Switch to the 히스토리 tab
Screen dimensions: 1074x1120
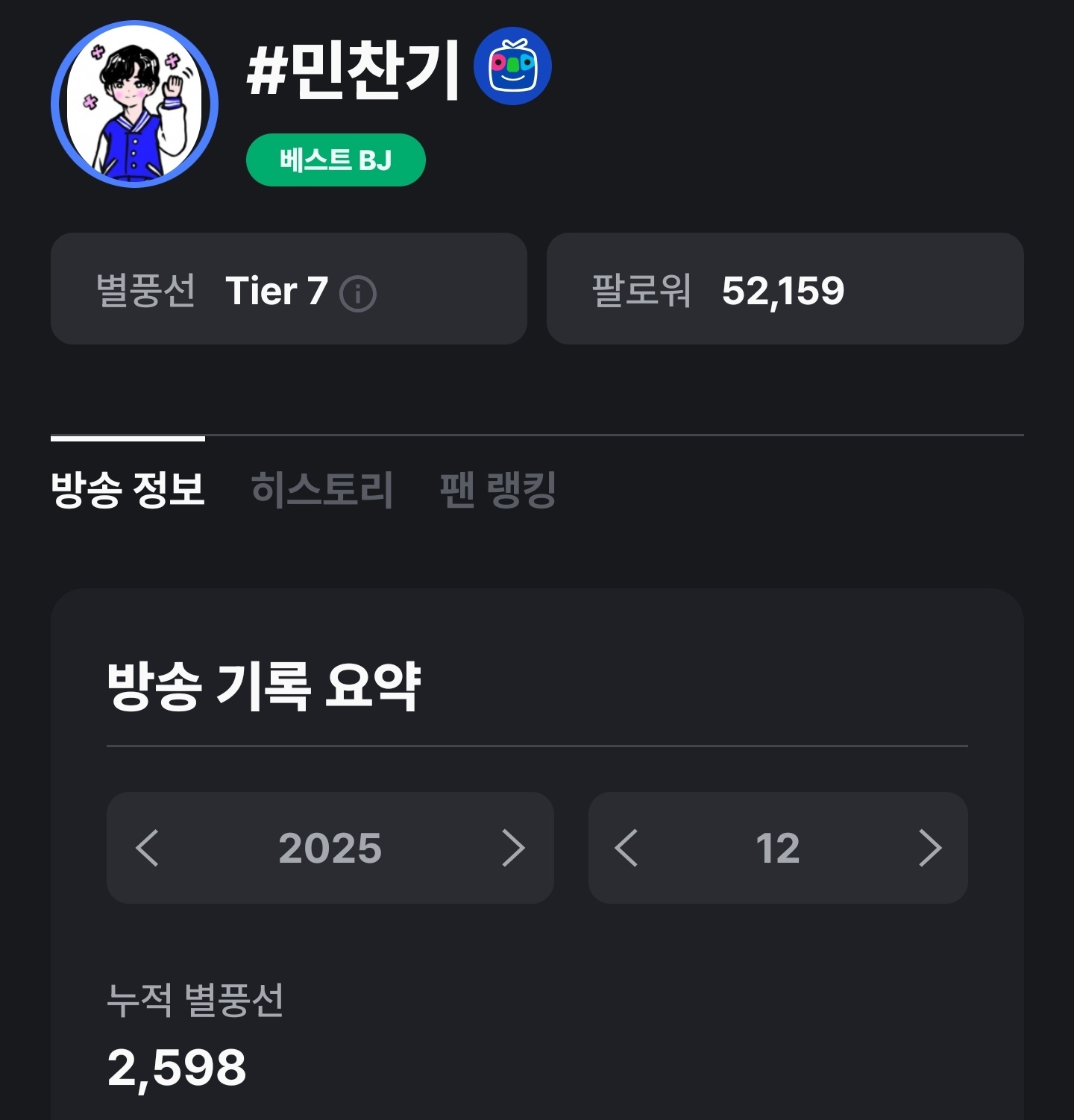(322, 489)
